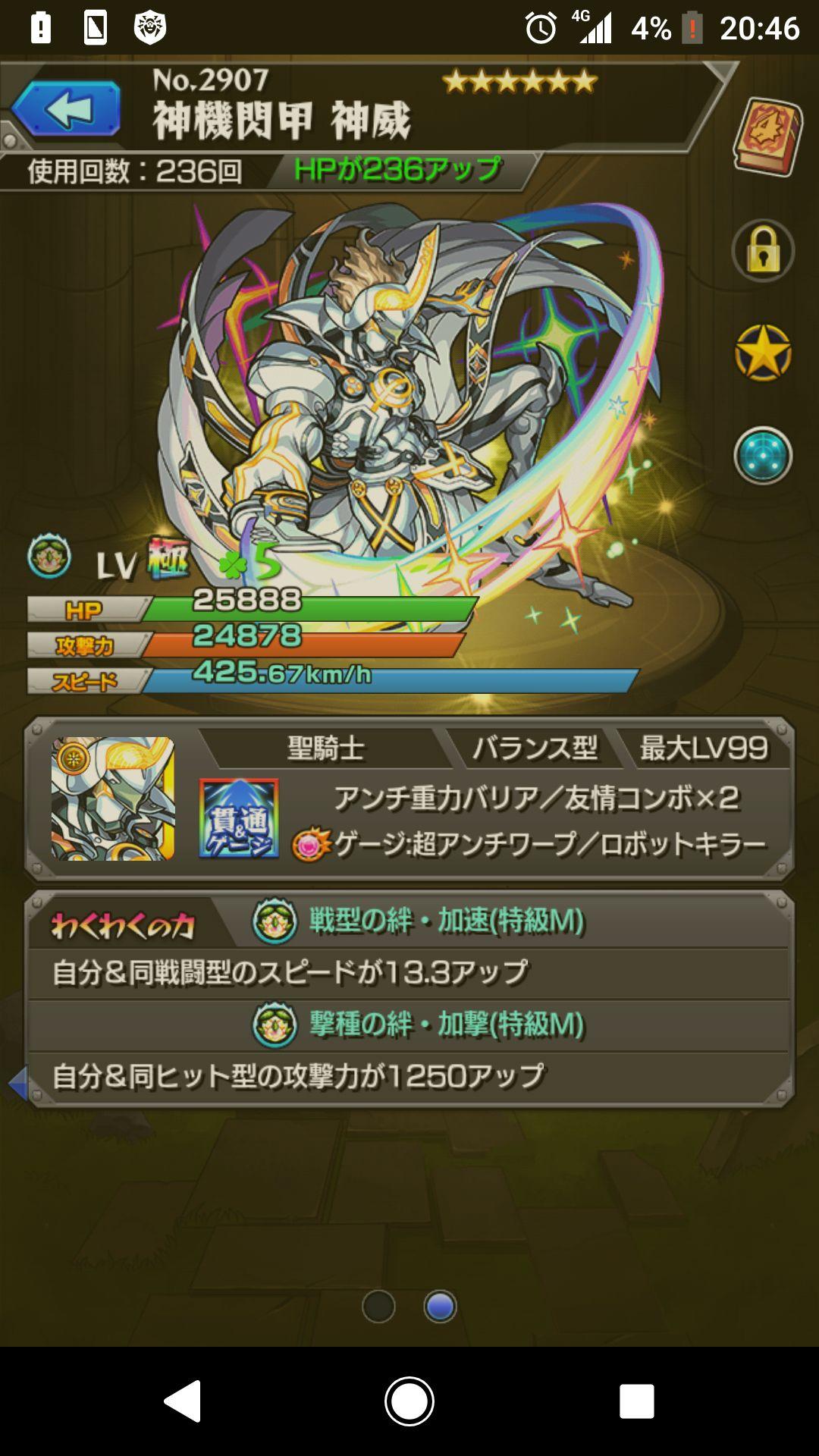Mark monster as favorite with star icon
Viewport: 819px width, 1456px height.
point(763,353)
